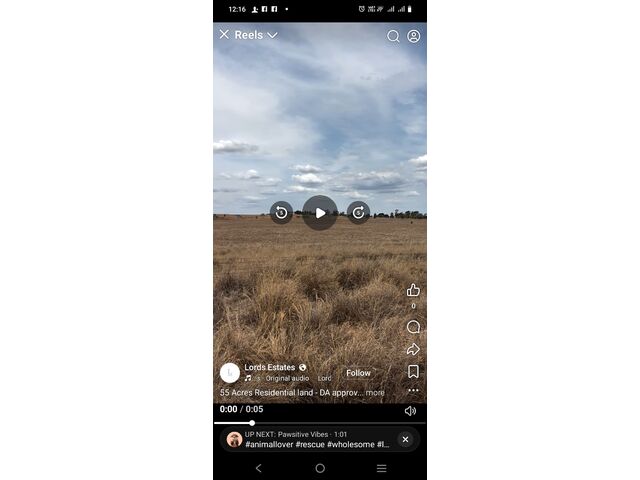Screen dimensions: 640x480
Task: Close the Reels viewer
Action: point(224,35)
